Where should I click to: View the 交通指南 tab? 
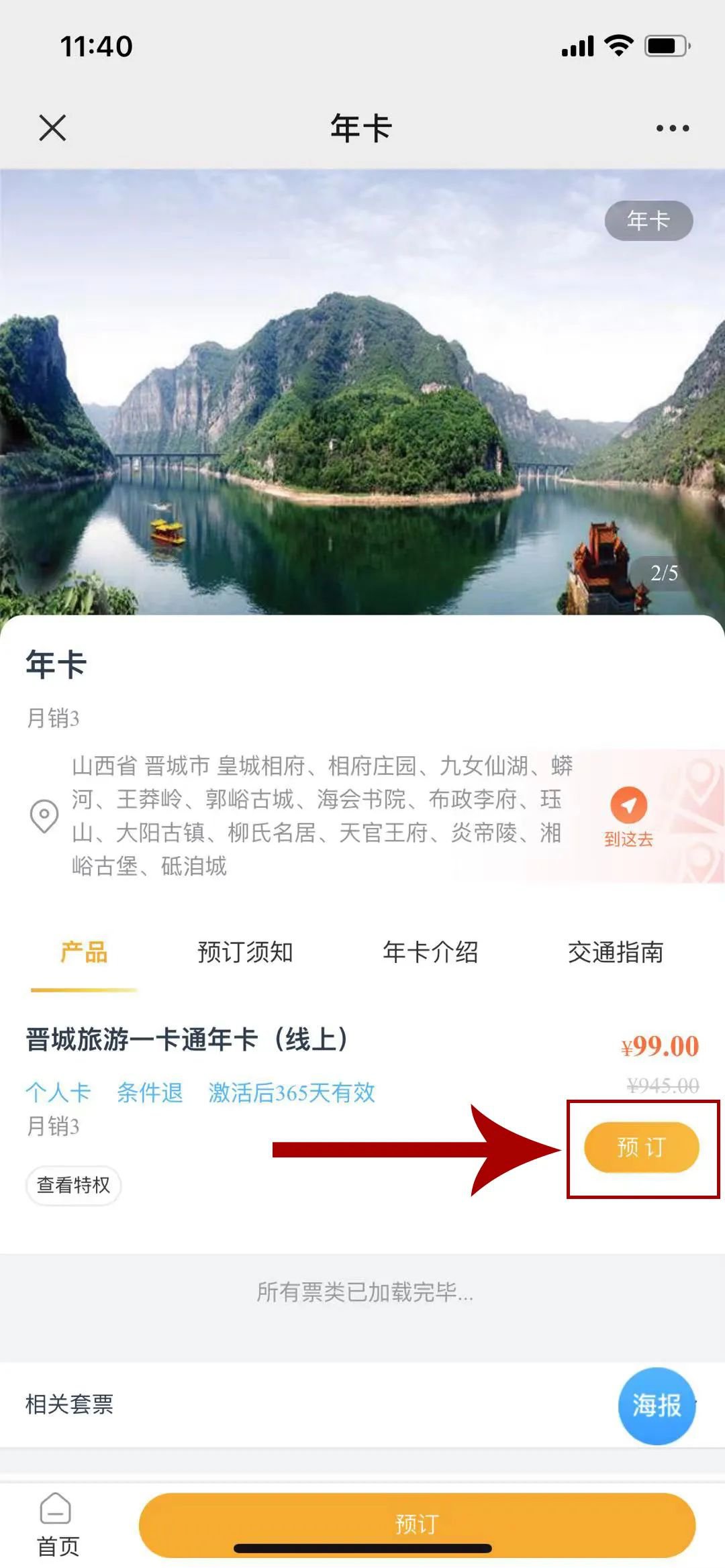(x=616, y=952)
